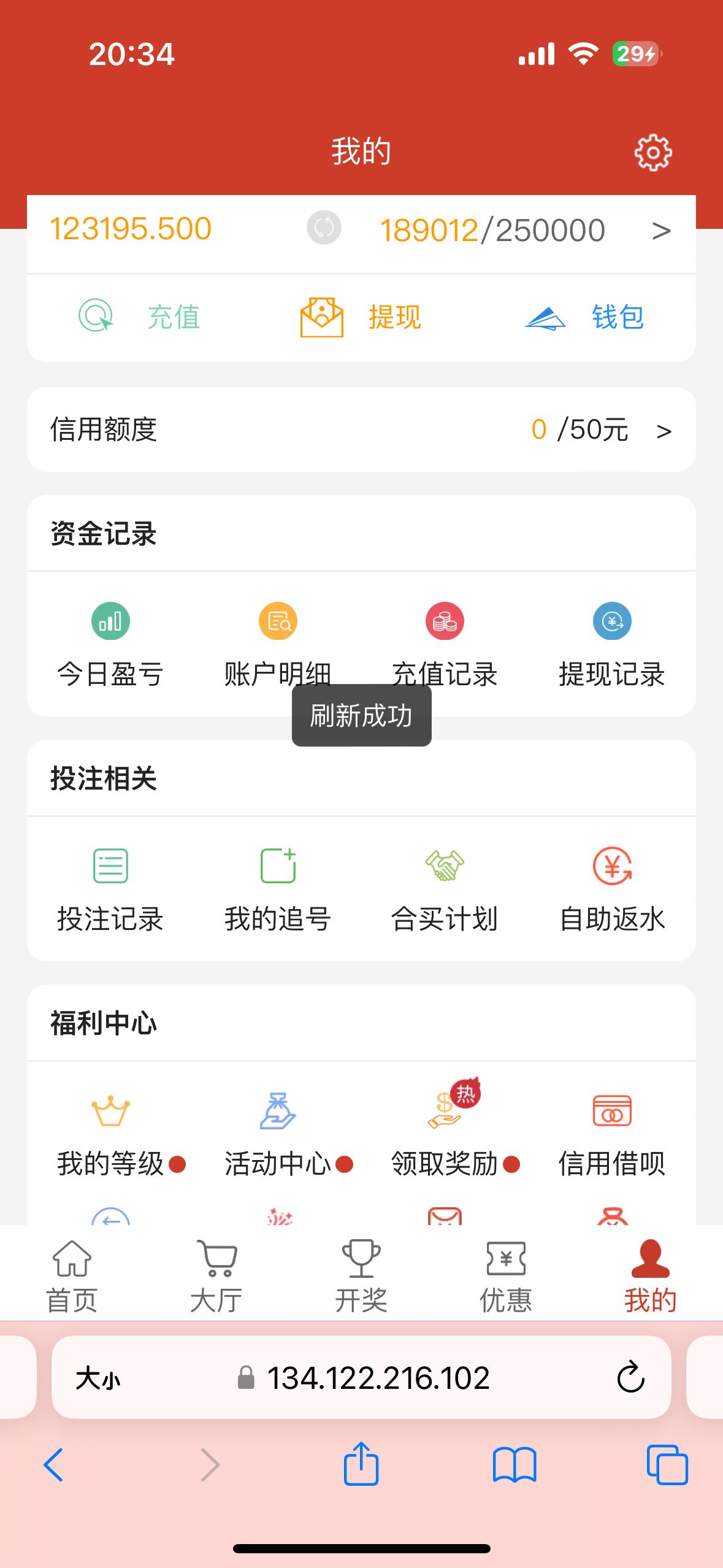The height and width of the screenshot is (1568, 723).
Task: Open the 信用额度 row
Action: (361, 429)
